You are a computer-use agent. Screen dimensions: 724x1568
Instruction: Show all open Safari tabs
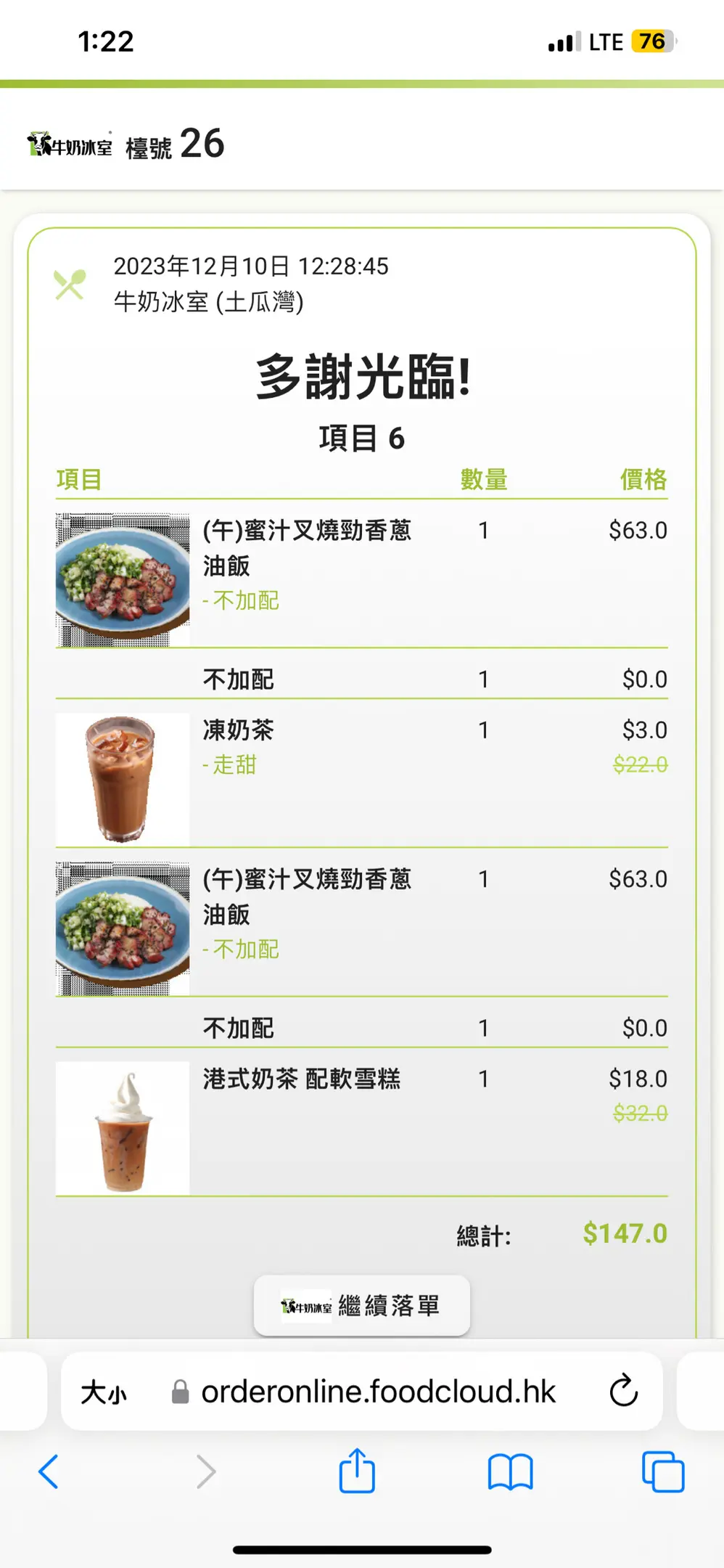click(662, 1472)
